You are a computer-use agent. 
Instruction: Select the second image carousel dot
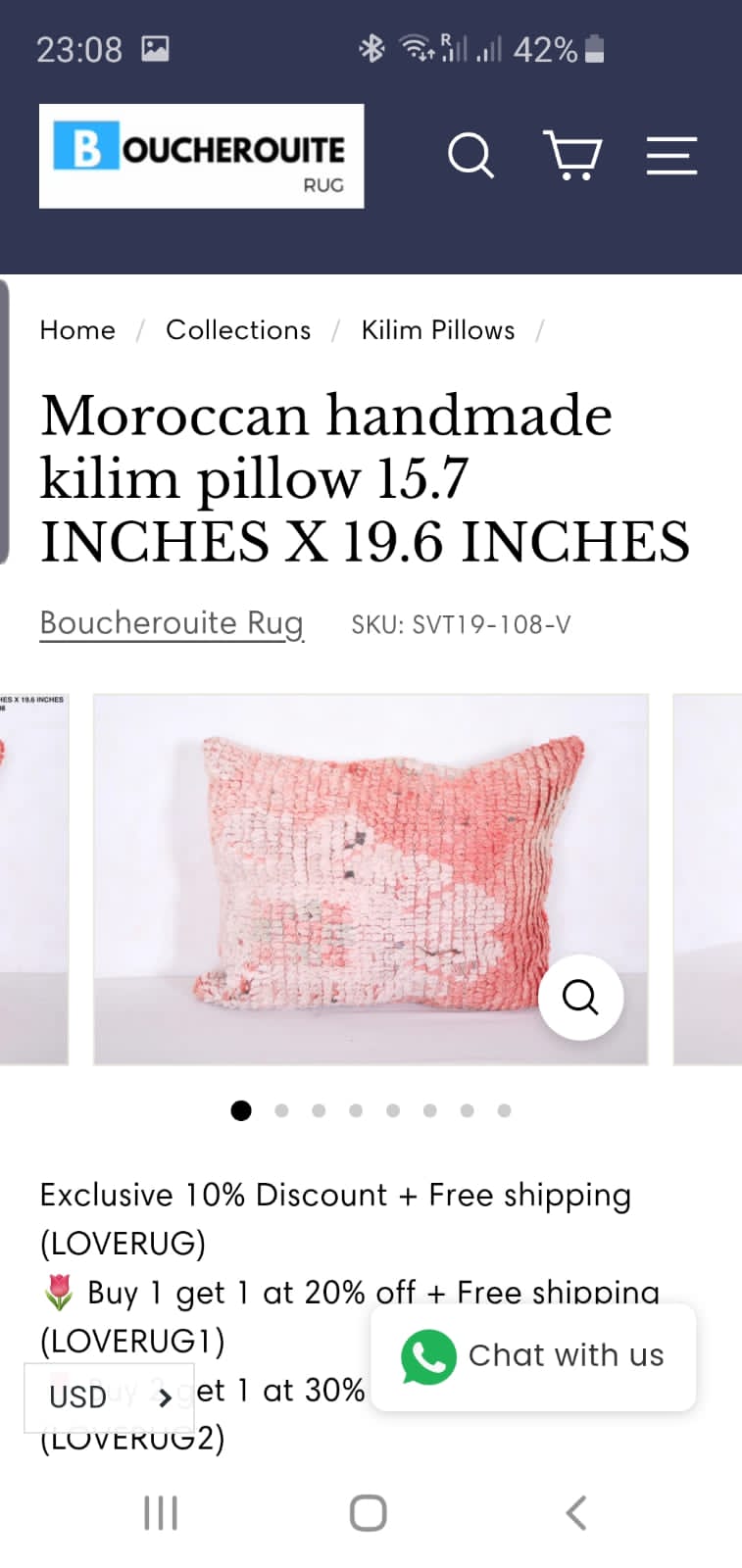point(281,1110)
